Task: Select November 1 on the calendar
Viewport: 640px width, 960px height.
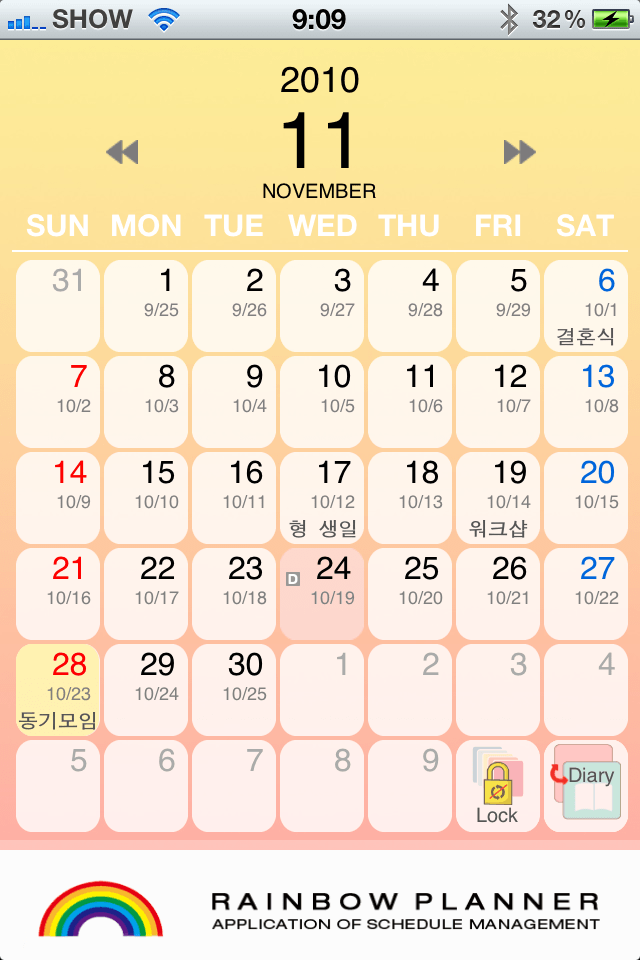Action: click(146, 306)
